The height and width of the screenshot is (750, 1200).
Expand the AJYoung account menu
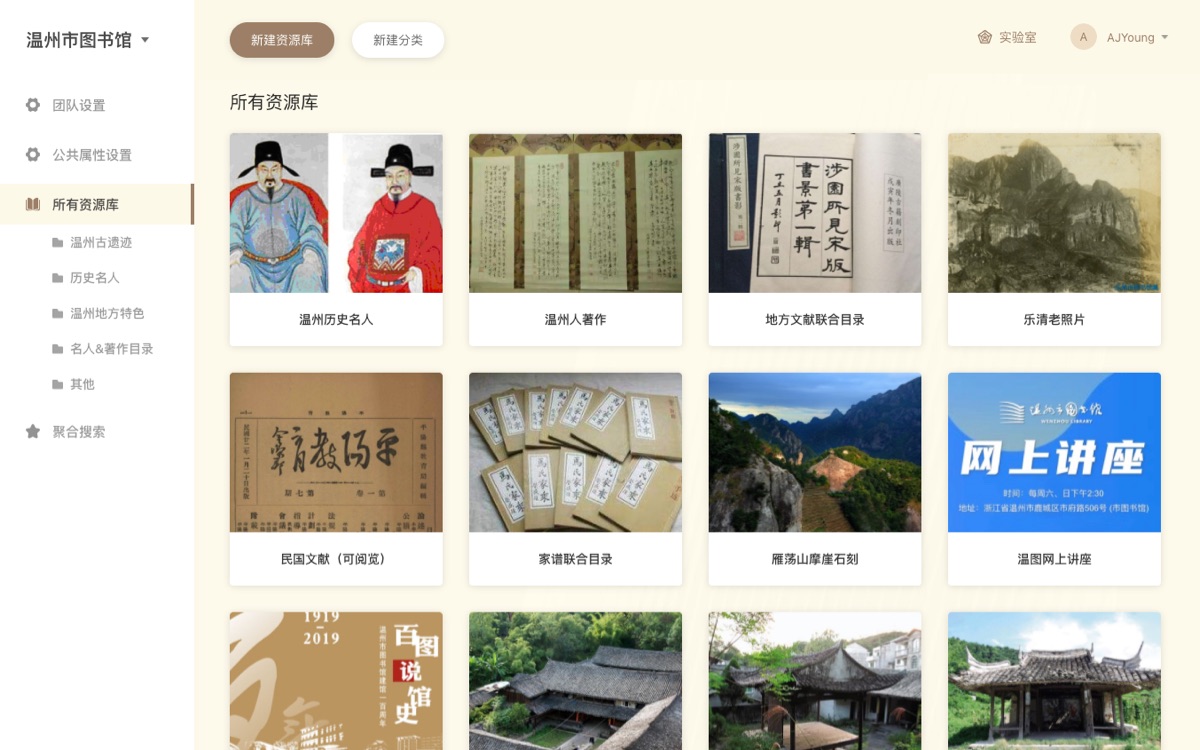[x=1120, y=38]
